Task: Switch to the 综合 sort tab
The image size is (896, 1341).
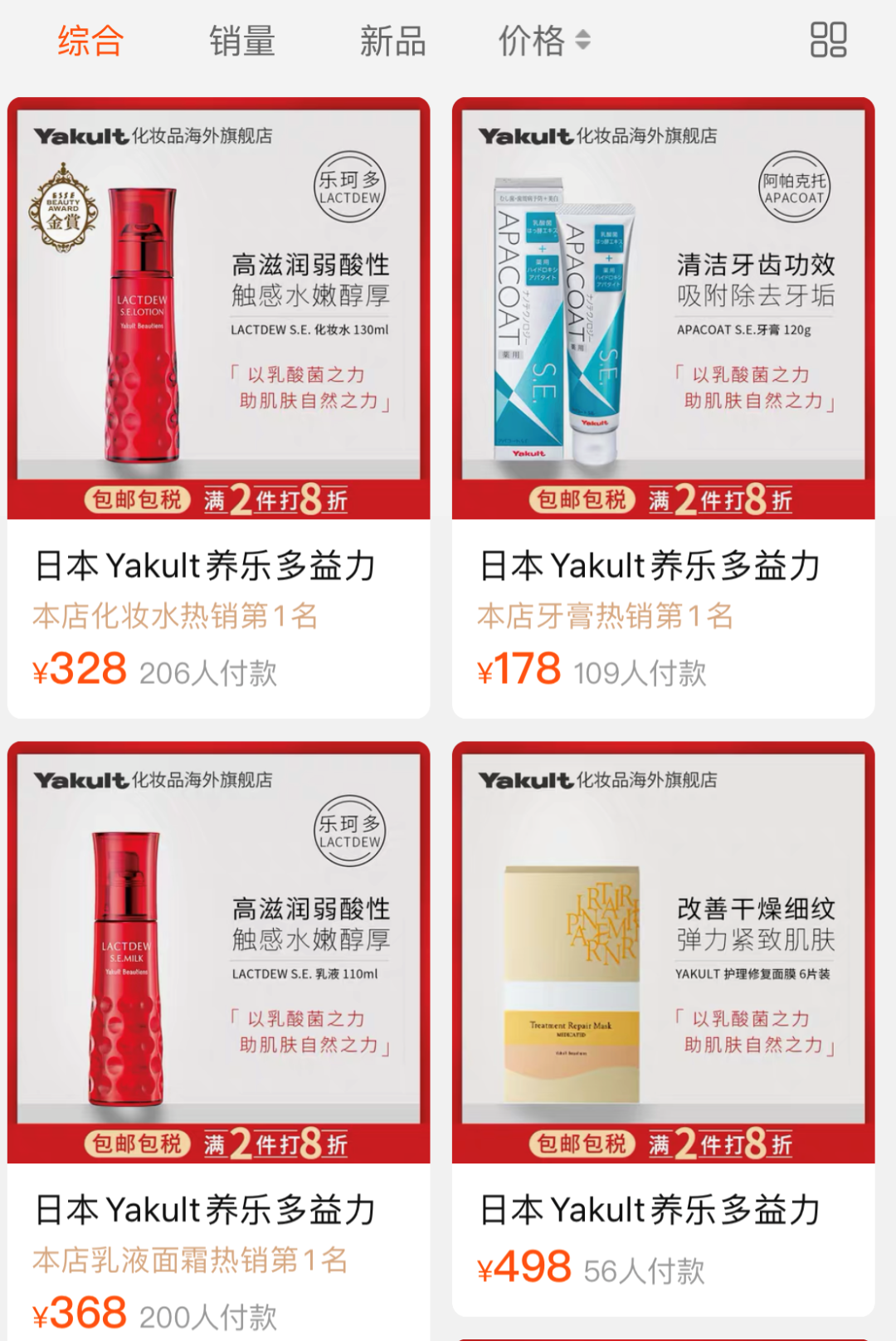Action: (x=90, y=41)
